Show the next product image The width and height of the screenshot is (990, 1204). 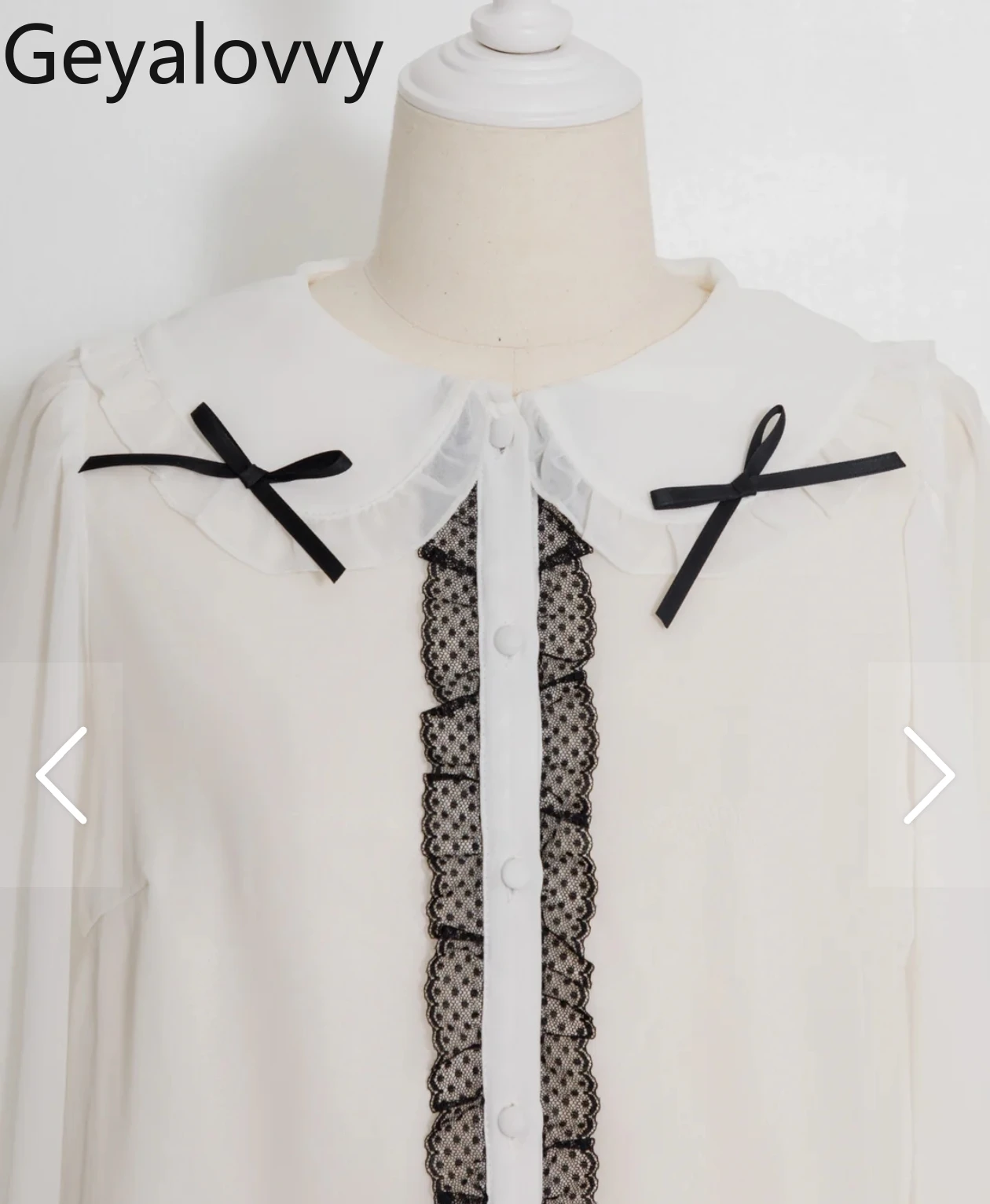tap(929, 775)
